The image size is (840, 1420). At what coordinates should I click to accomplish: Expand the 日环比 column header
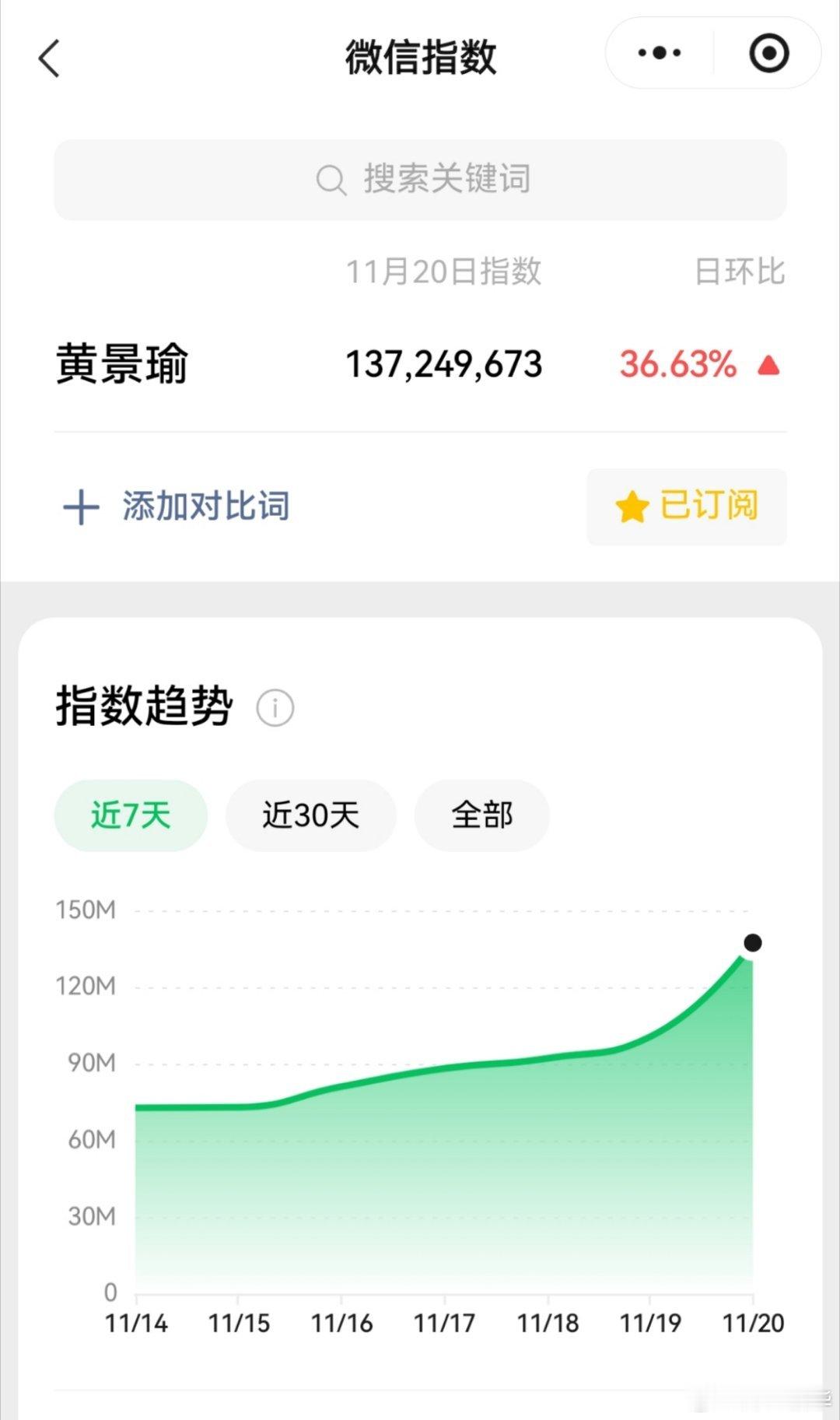point(741,271)
